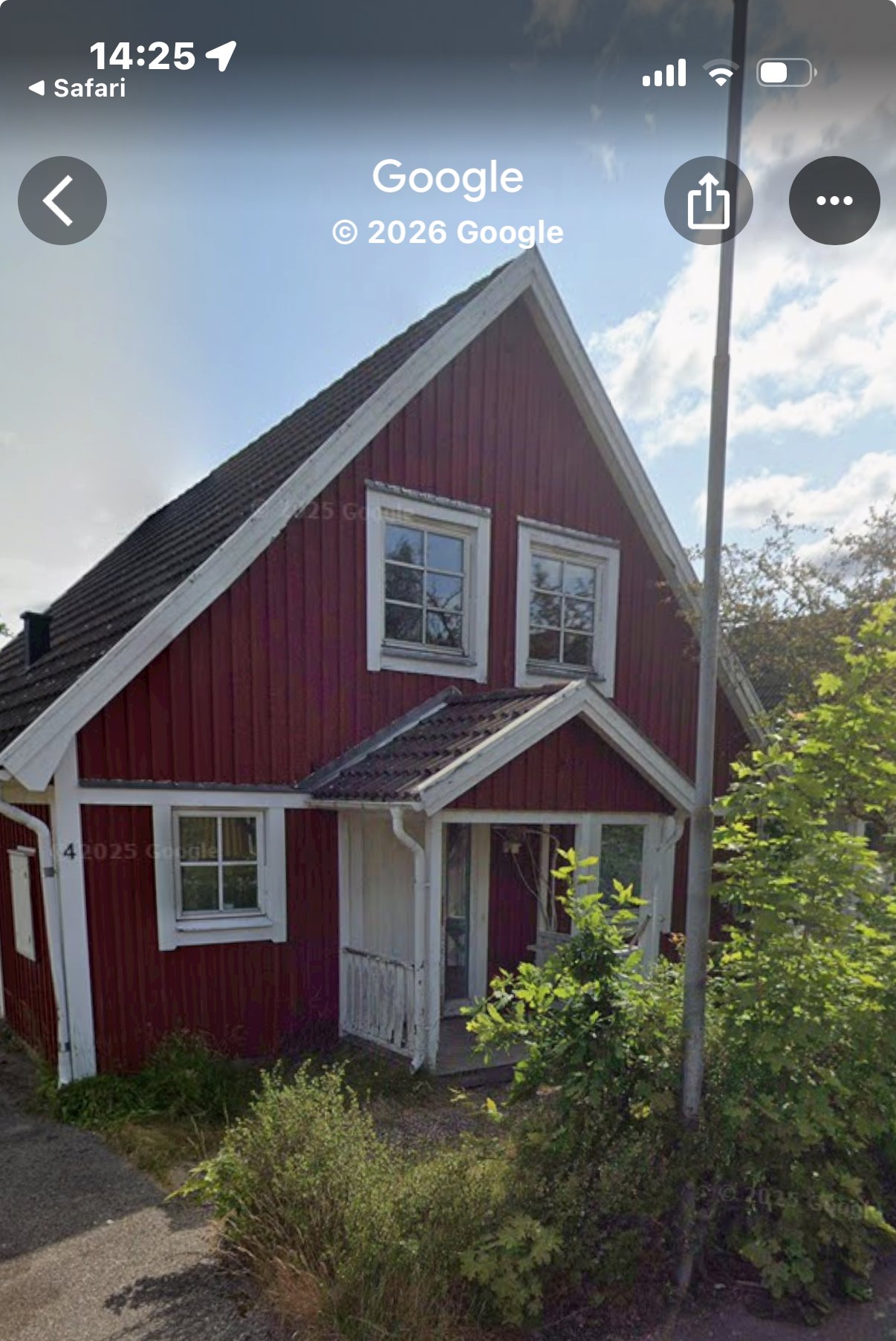Go back from the Street View photo
Viewport: 896px width, 1341px height.
[x=62, y=201]
